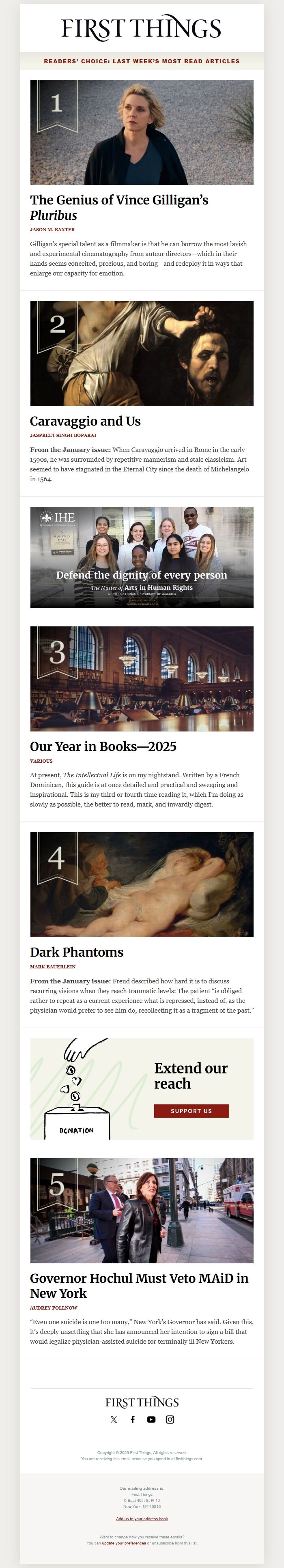This screenshot has height=1568, width=284.
Task: Read "The Genius of Vince Gilligan's Pluribus" headline
Action: (x=118, y=207)
